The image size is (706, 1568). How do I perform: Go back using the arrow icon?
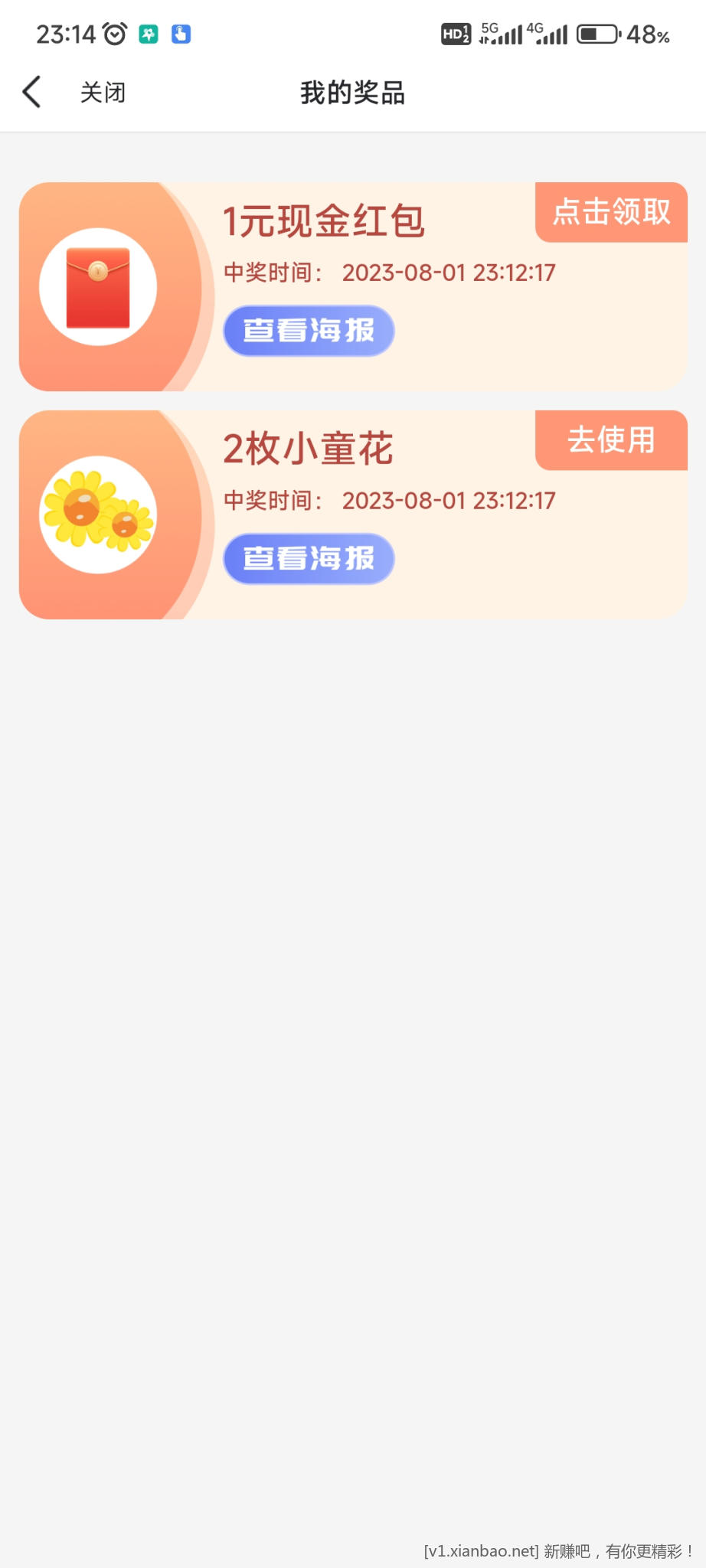coord(32,93)
